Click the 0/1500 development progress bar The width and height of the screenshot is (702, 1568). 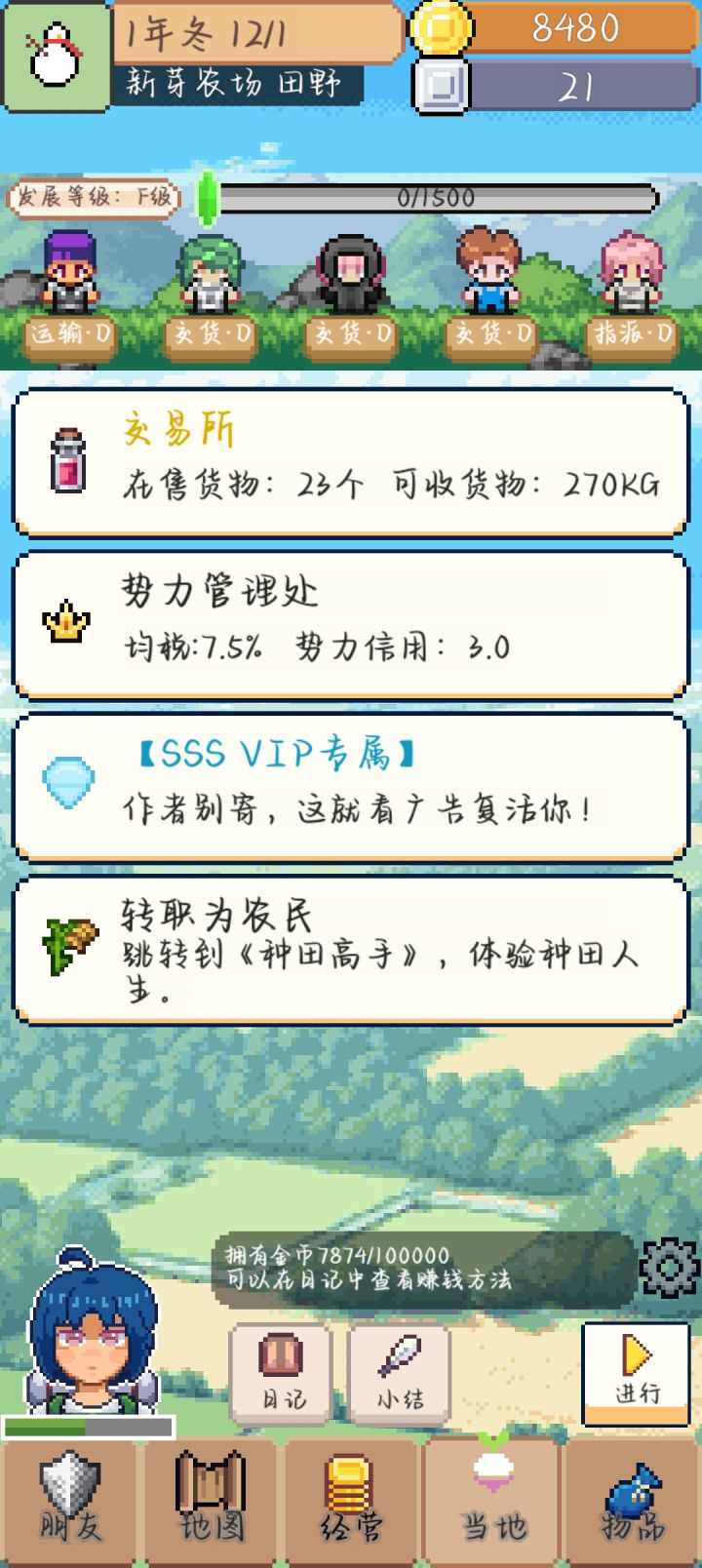(x=439, y=198)
